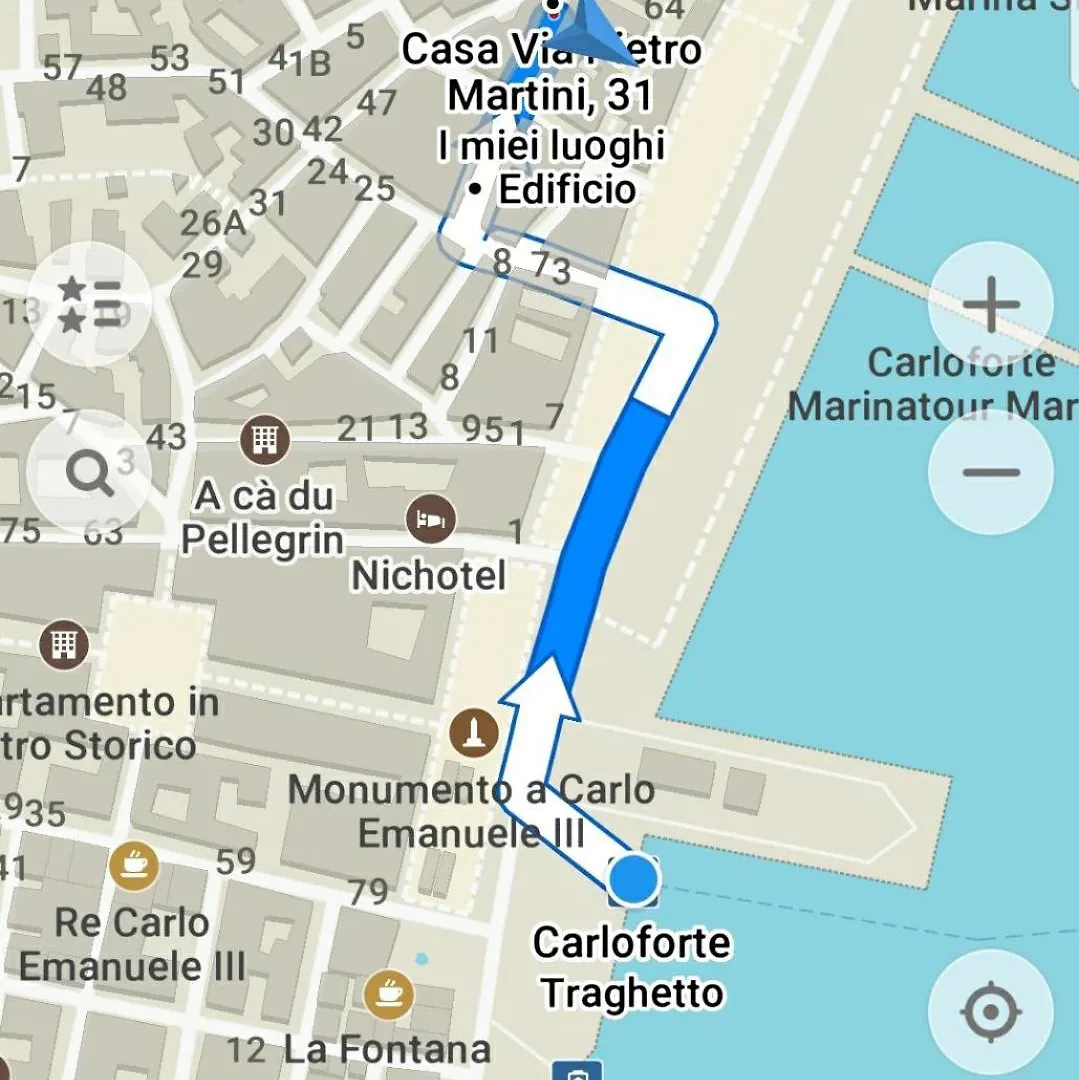Screen dimensions: 1079x1080
Task: Open the map search
Action: point(90,473)
